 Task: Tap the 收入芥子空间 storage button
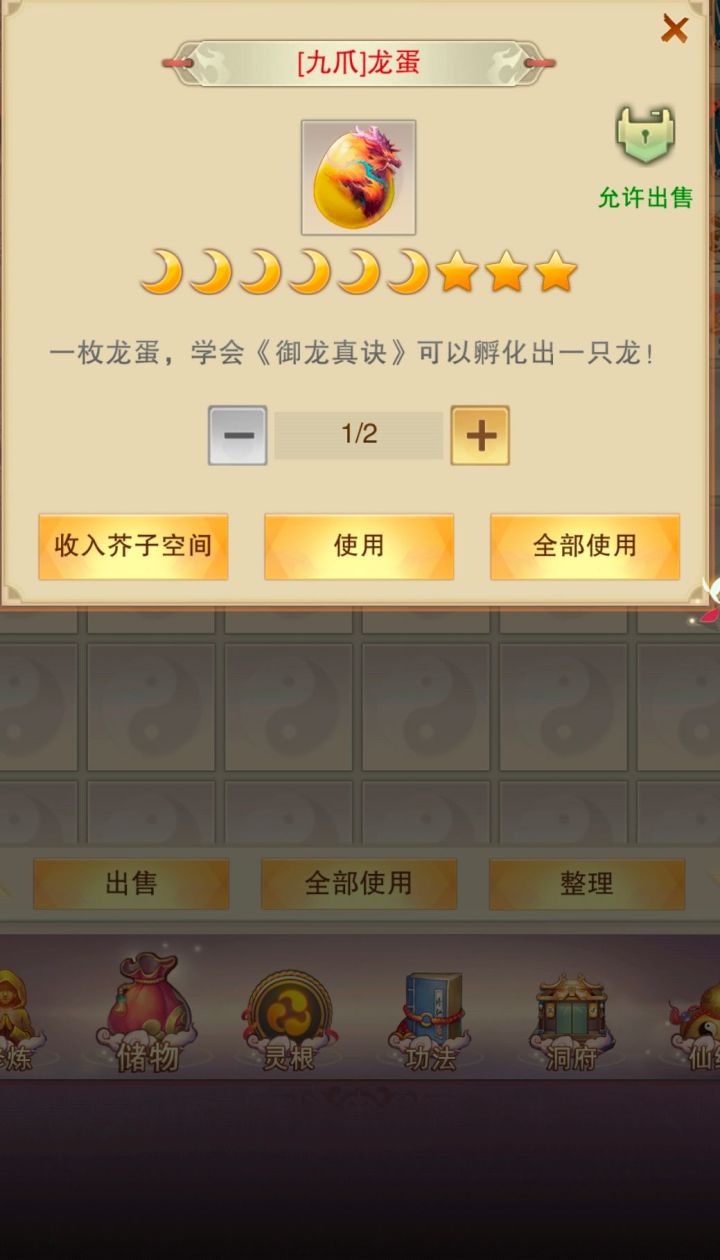click(133, 546)
